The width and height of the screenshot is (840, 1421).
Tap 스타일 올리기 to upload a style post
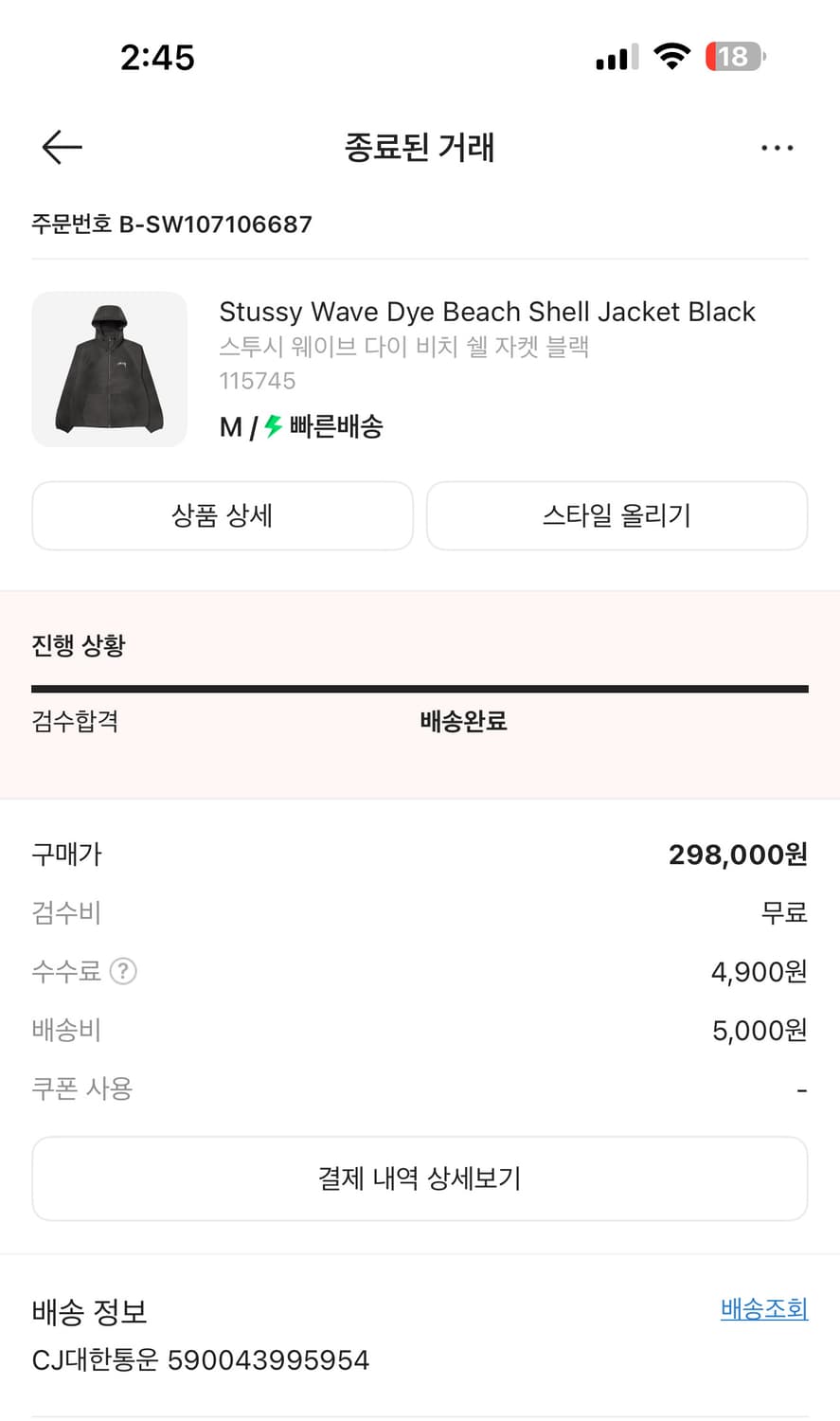click(617, 515)
